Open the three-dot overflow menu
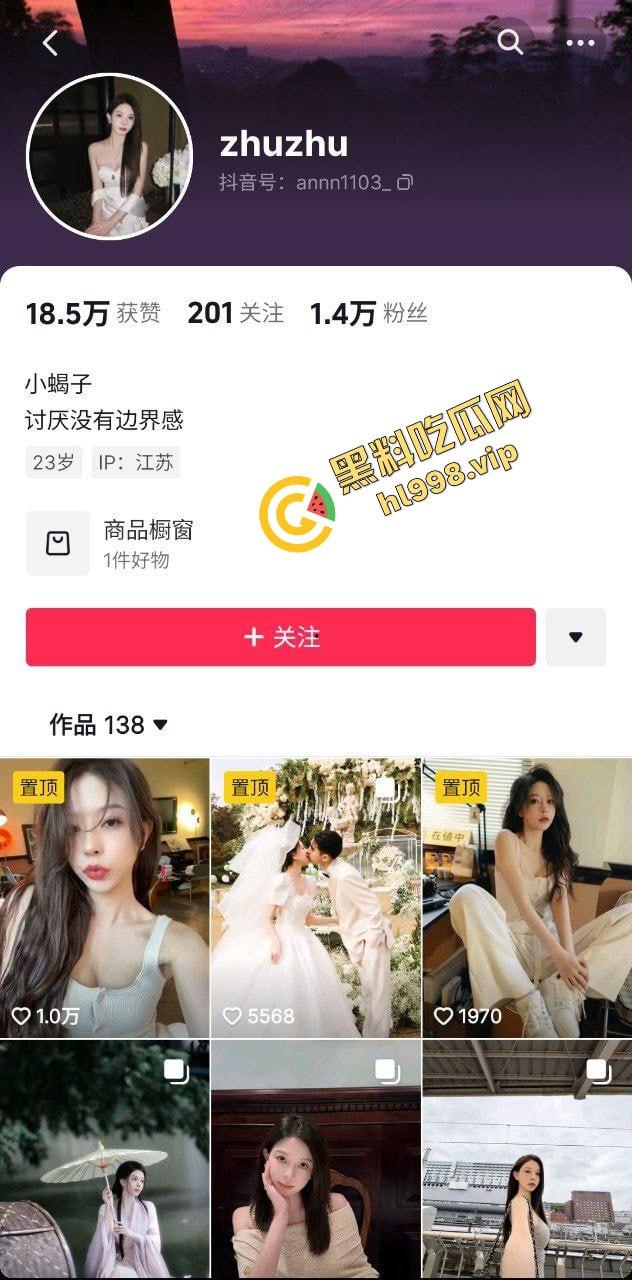Screen dimensions: 632x1280 (x=581, y=43)
